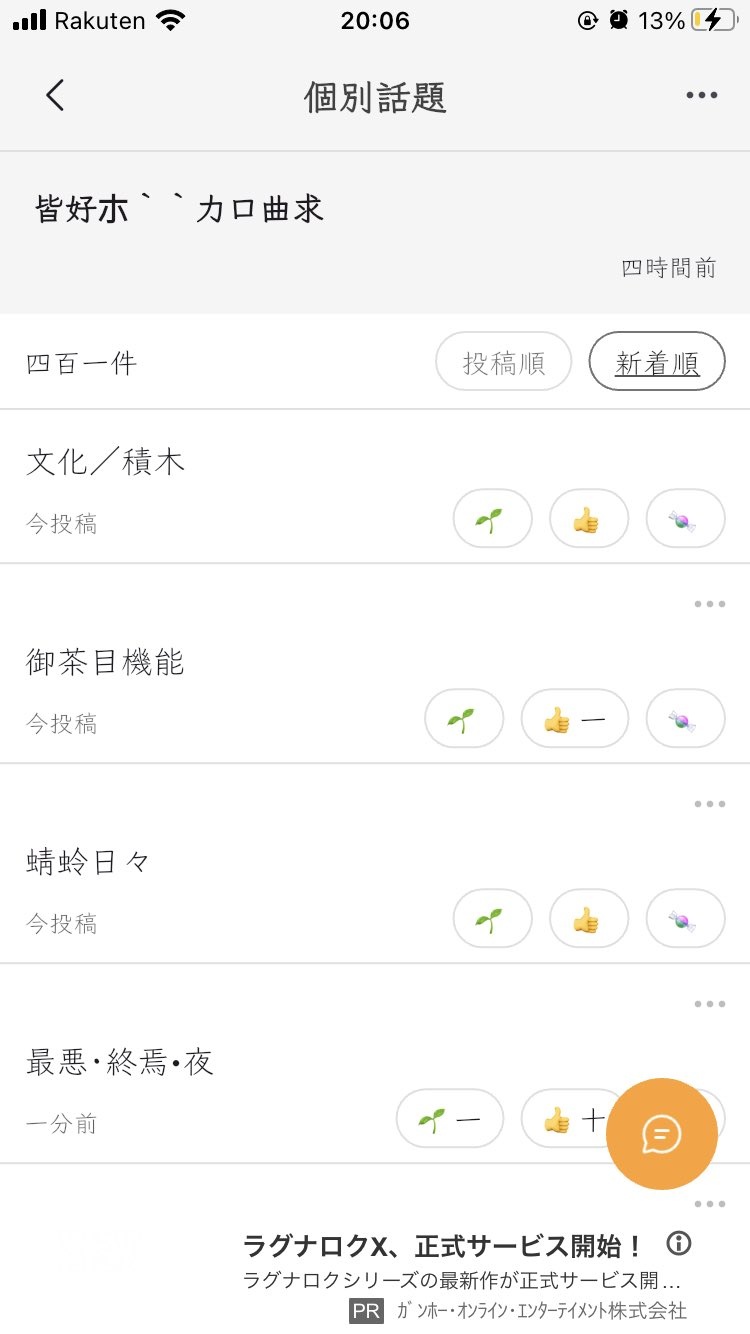Open the three-dot options above 最悪・終焉・夜

(x=709, y=1004)
